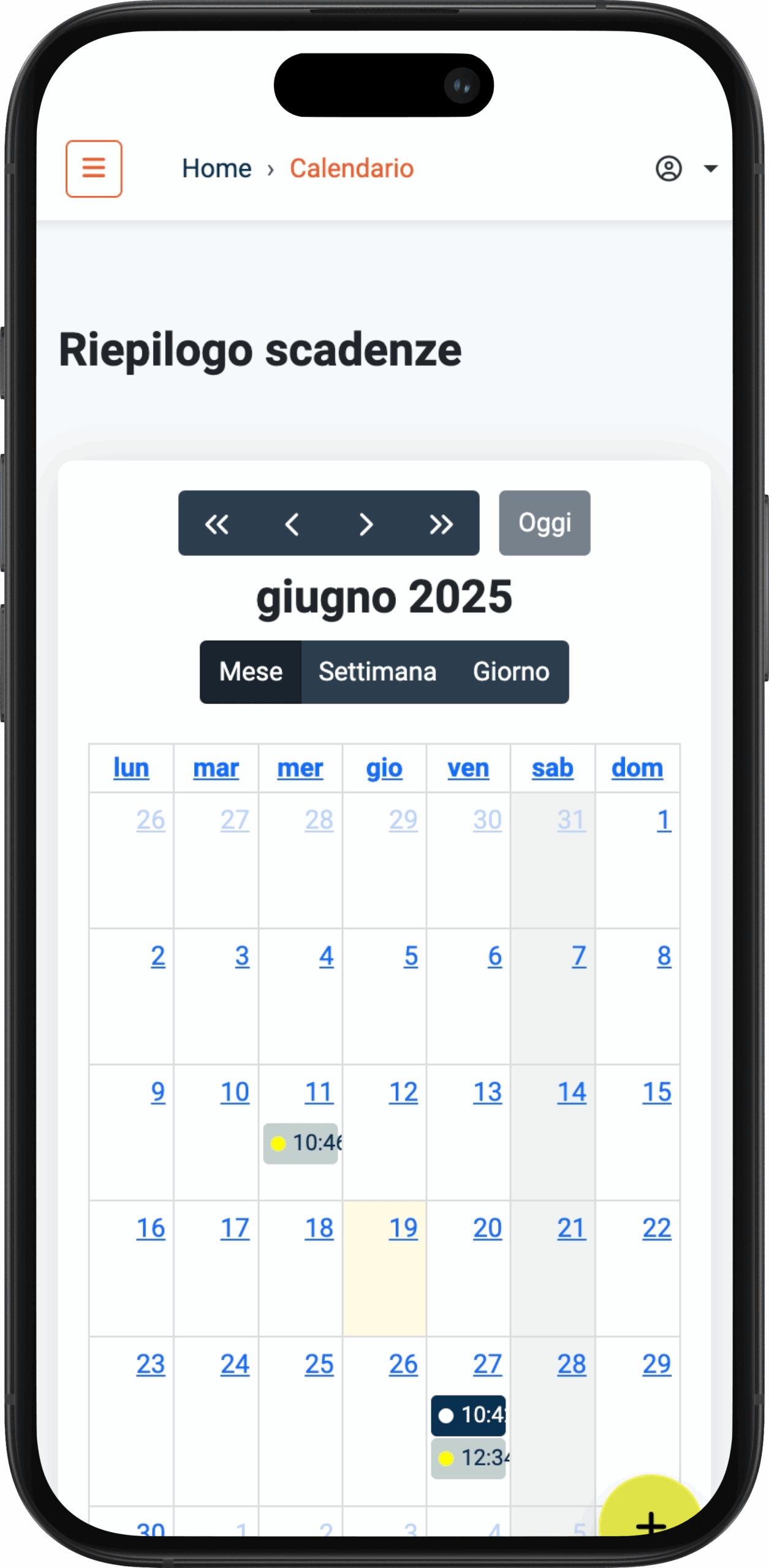Go to the next month
Screen dimensions: 769x1568
click(x=366, y=524)
